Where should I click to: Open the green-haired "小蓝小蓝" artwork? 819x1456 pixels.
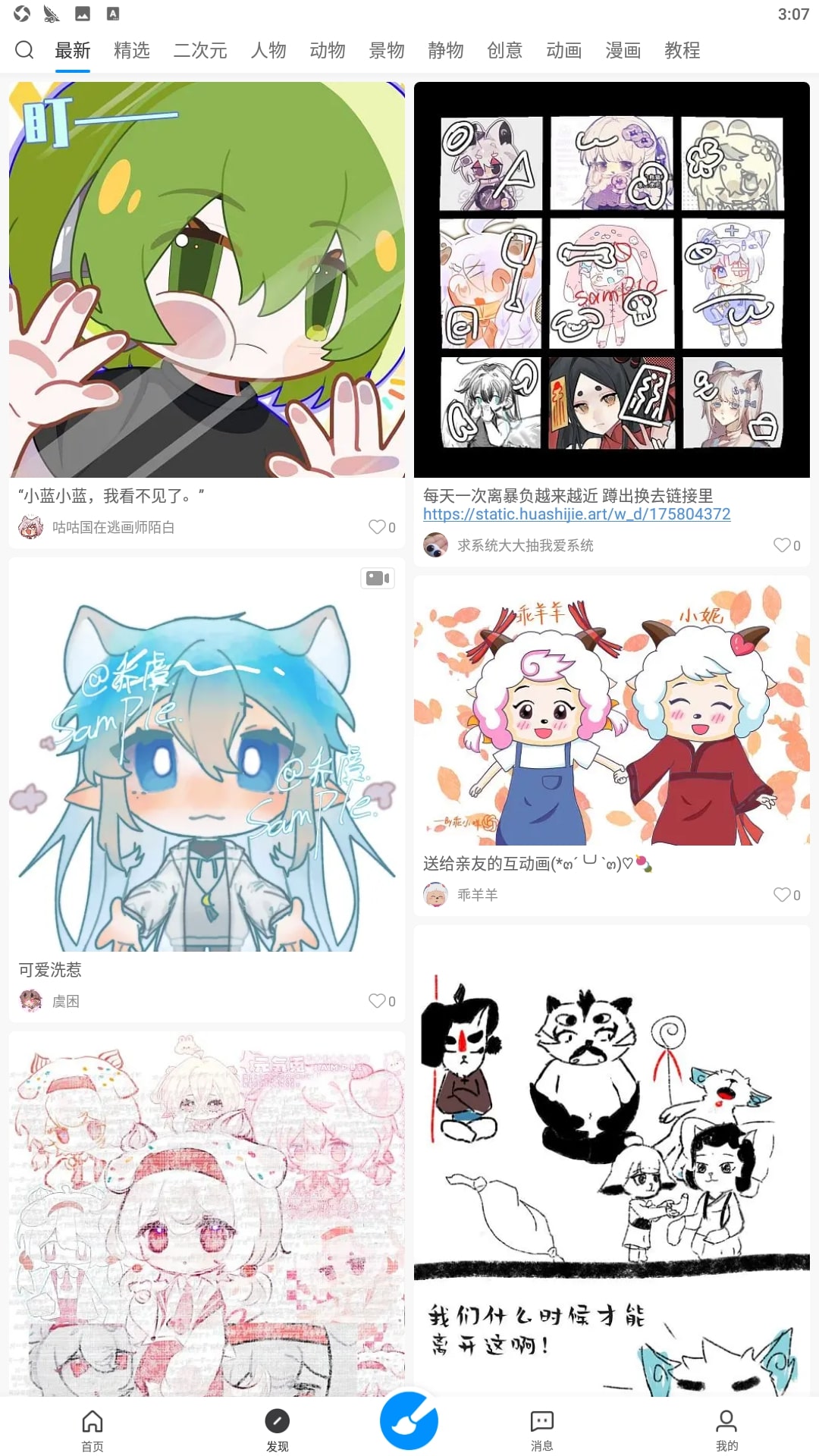click(207, 280)
